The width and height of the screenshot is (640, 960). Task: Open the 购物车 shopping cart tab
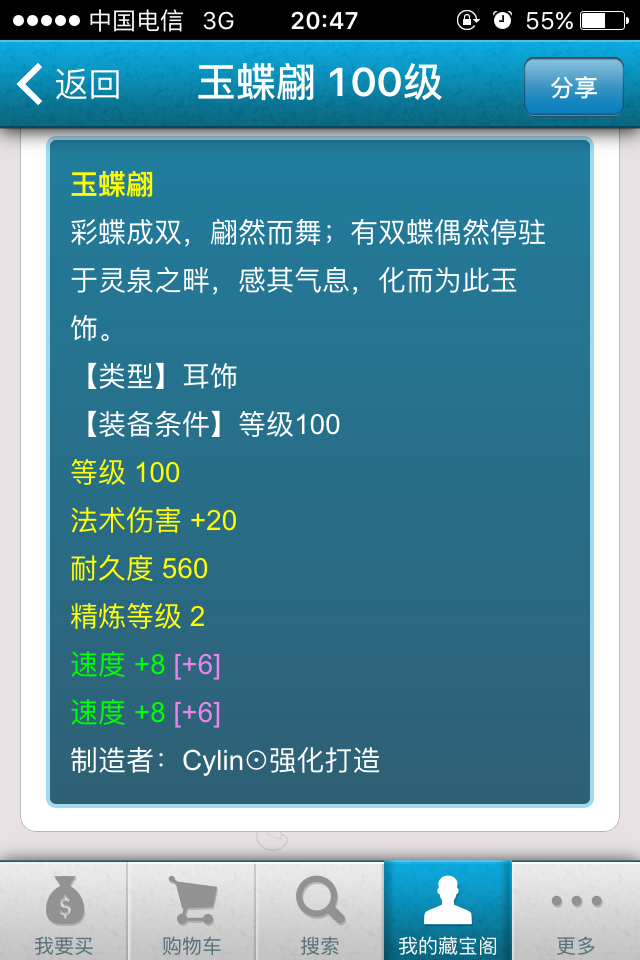pyautogui.click(x=192, y=912)
